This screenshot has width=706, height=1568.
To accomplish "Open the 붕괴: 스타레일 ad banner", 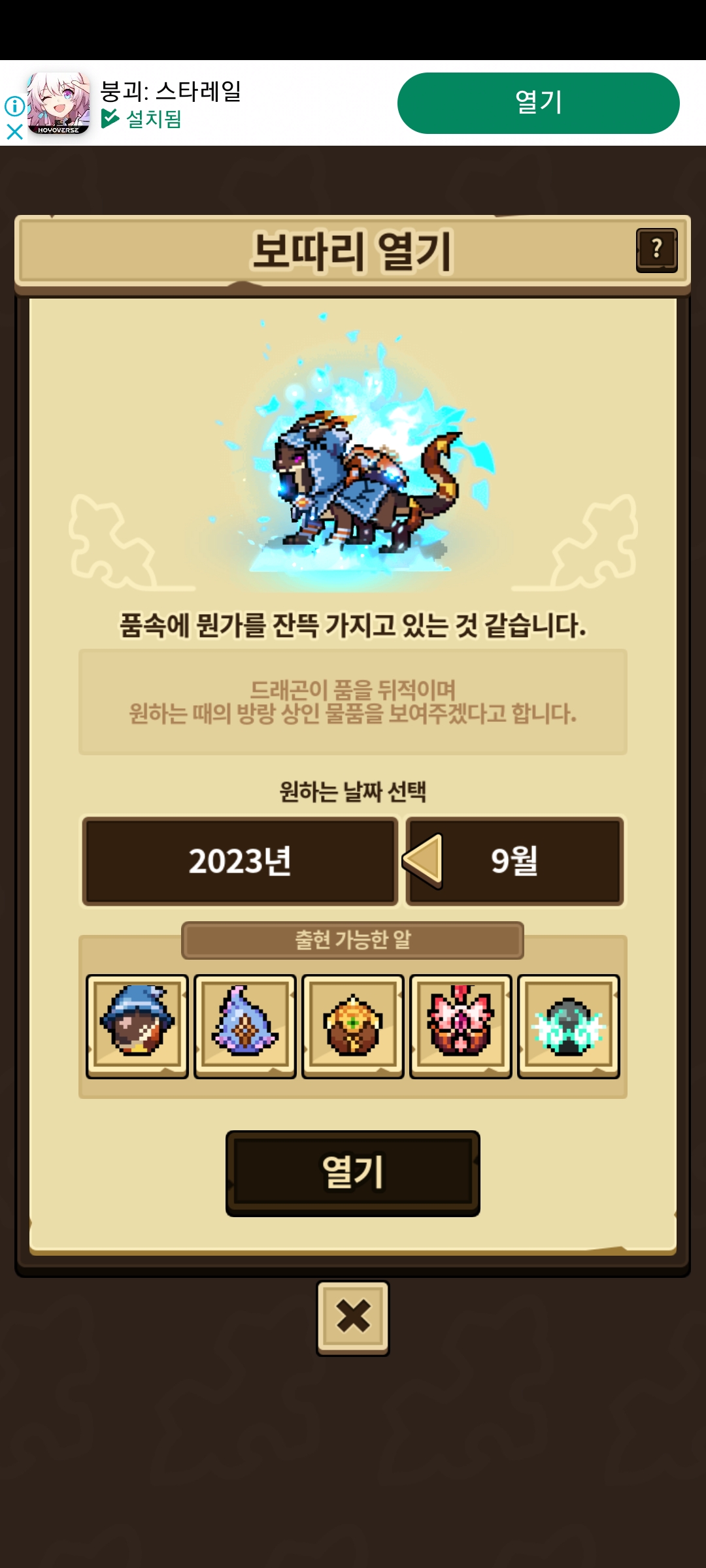I will 170,103.
